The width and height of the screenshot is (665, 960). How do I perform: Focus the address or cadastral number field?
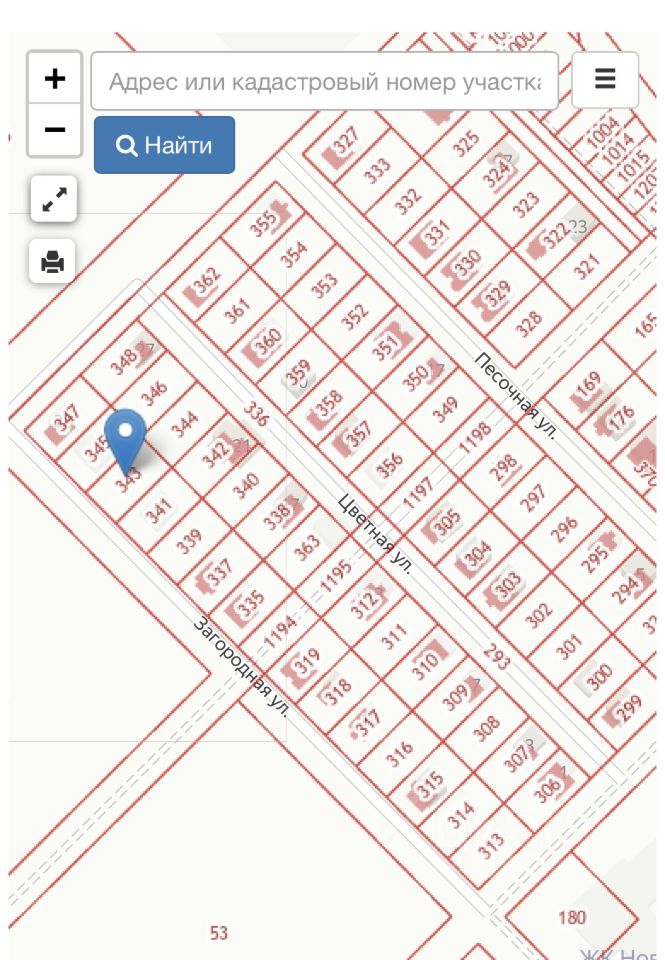tap(324, 81)
